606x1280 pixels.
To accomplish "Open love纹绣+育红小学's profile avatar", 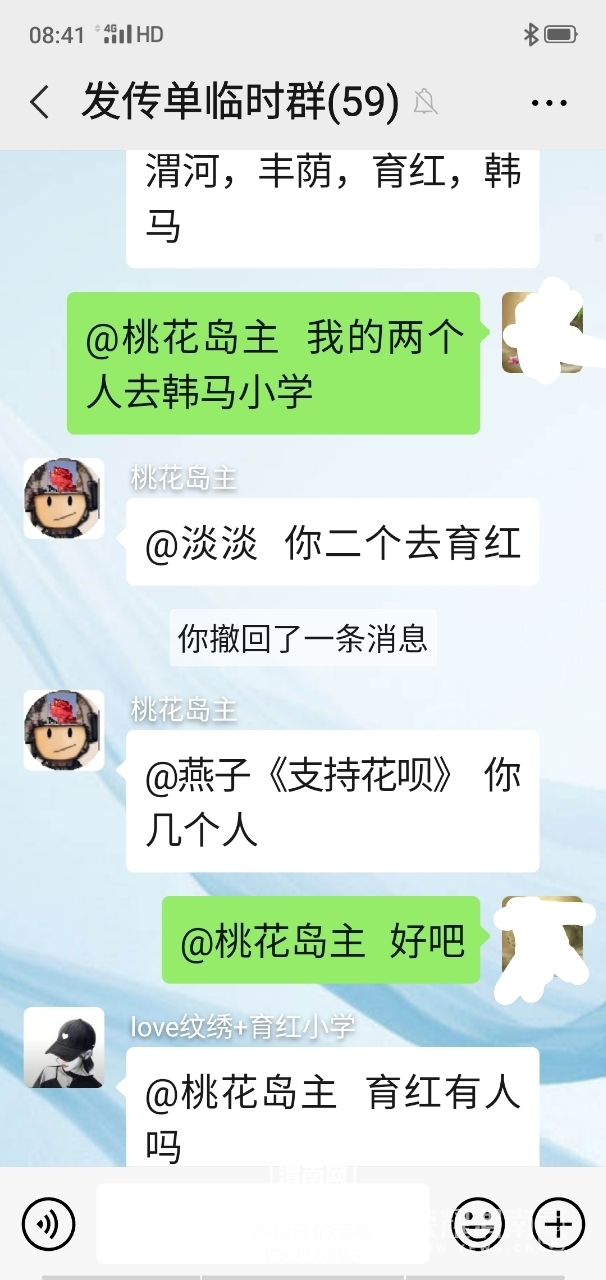I will click(64, 1047).
